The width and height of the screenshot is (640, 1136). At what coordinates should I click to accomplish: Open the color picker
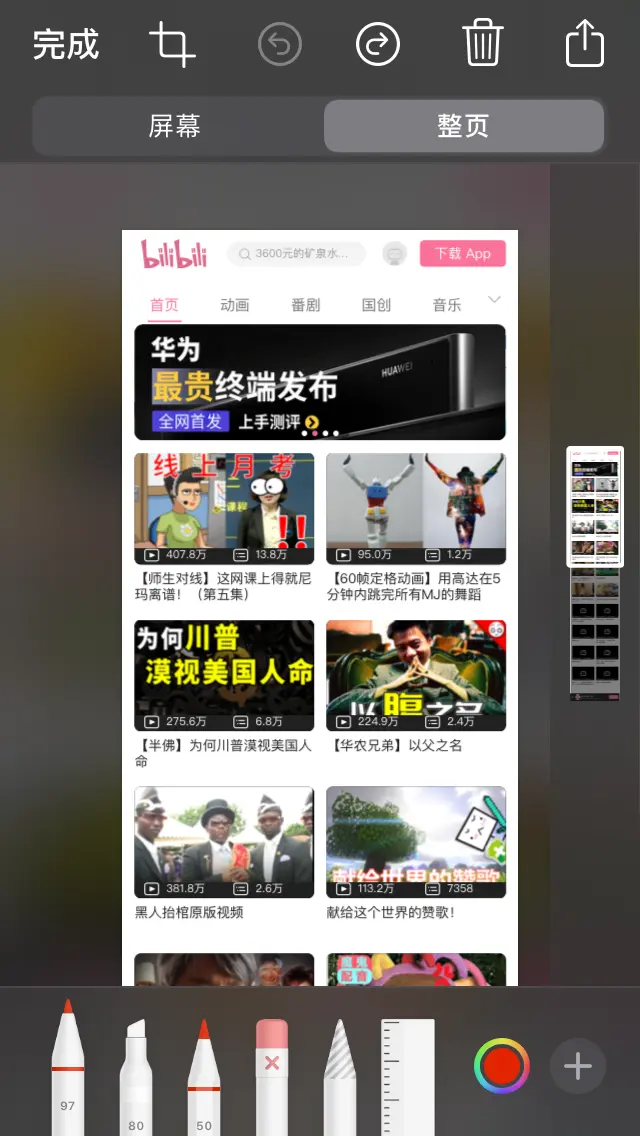(501, 1066)
